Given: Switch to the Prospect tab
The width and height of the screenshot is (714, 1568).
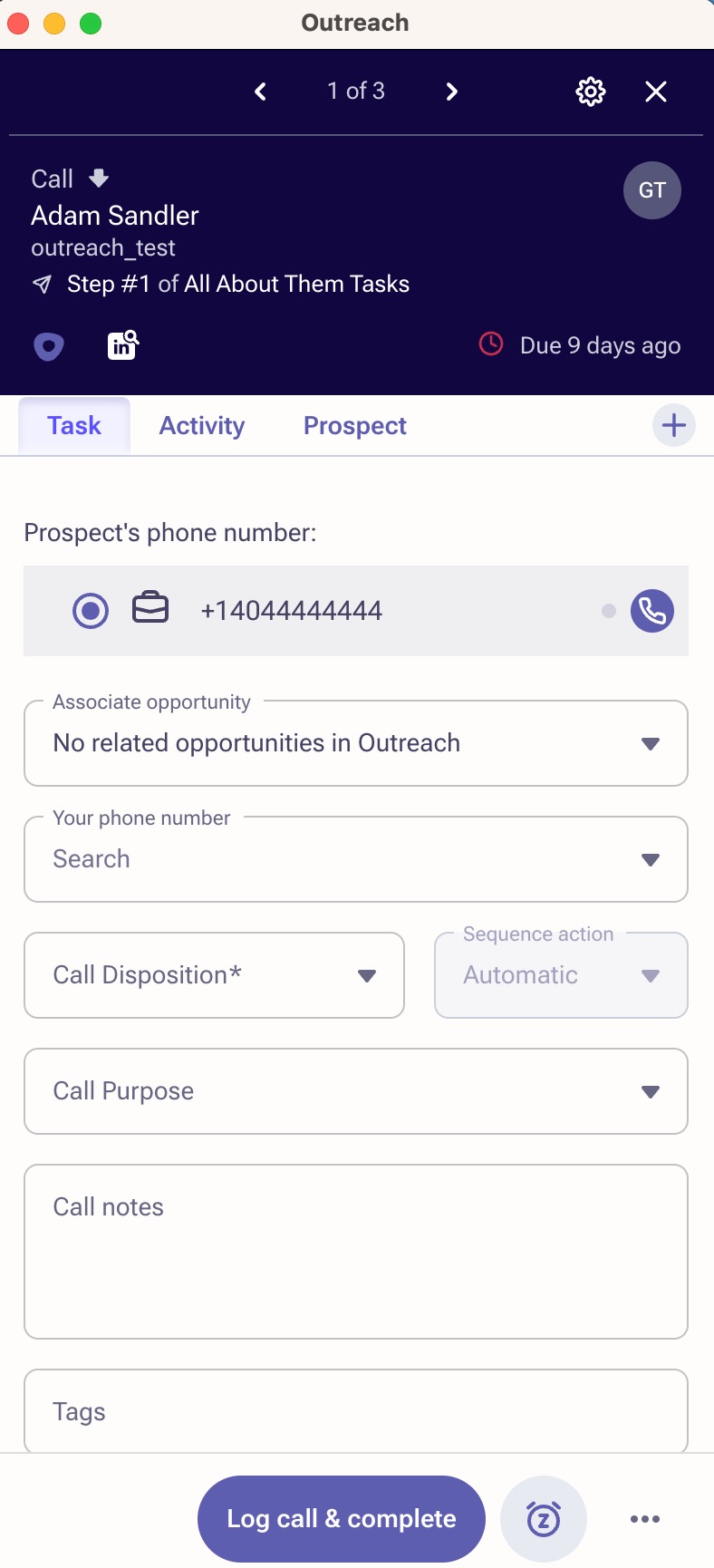Looking at the screenshot, I should (x=355, y=426).
